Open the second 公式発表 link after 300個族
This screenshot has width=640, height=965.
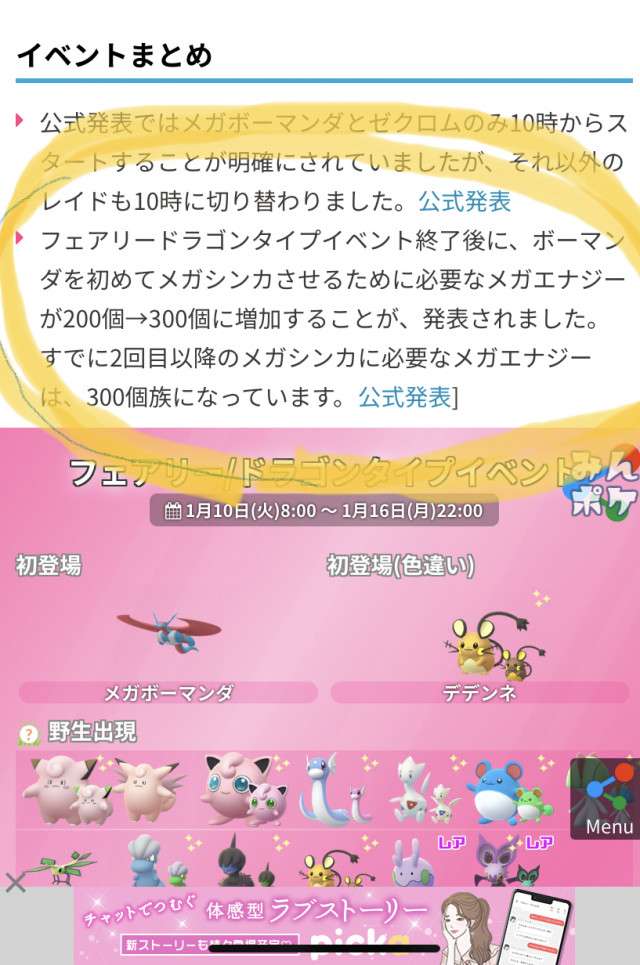click(x=405, y=397)
